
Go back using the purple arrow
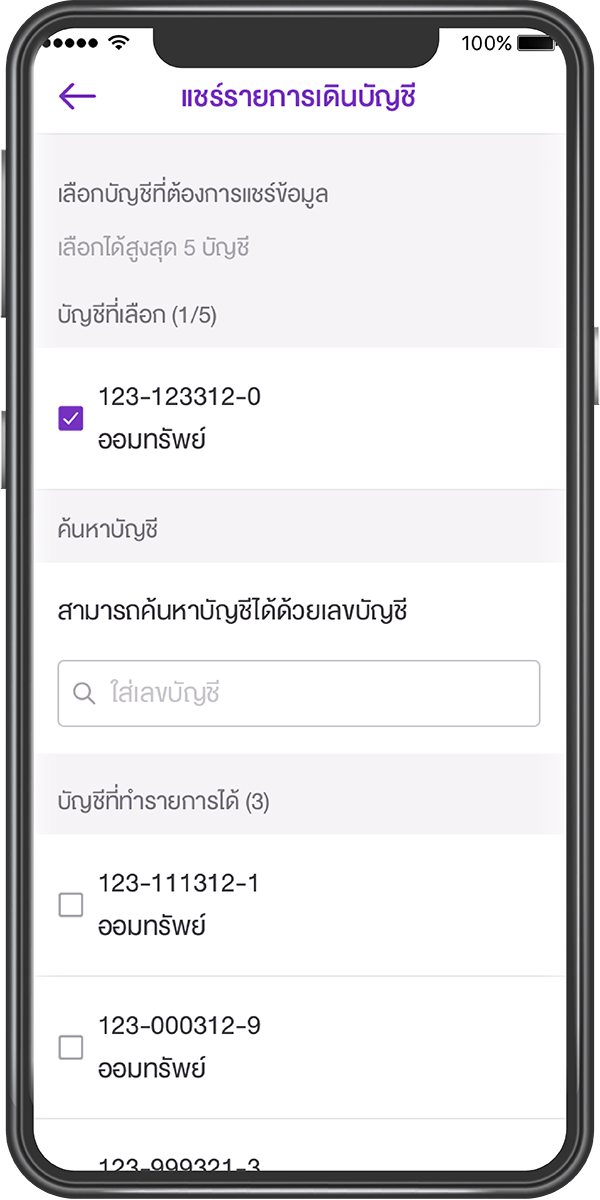click(x=77, y=96)
